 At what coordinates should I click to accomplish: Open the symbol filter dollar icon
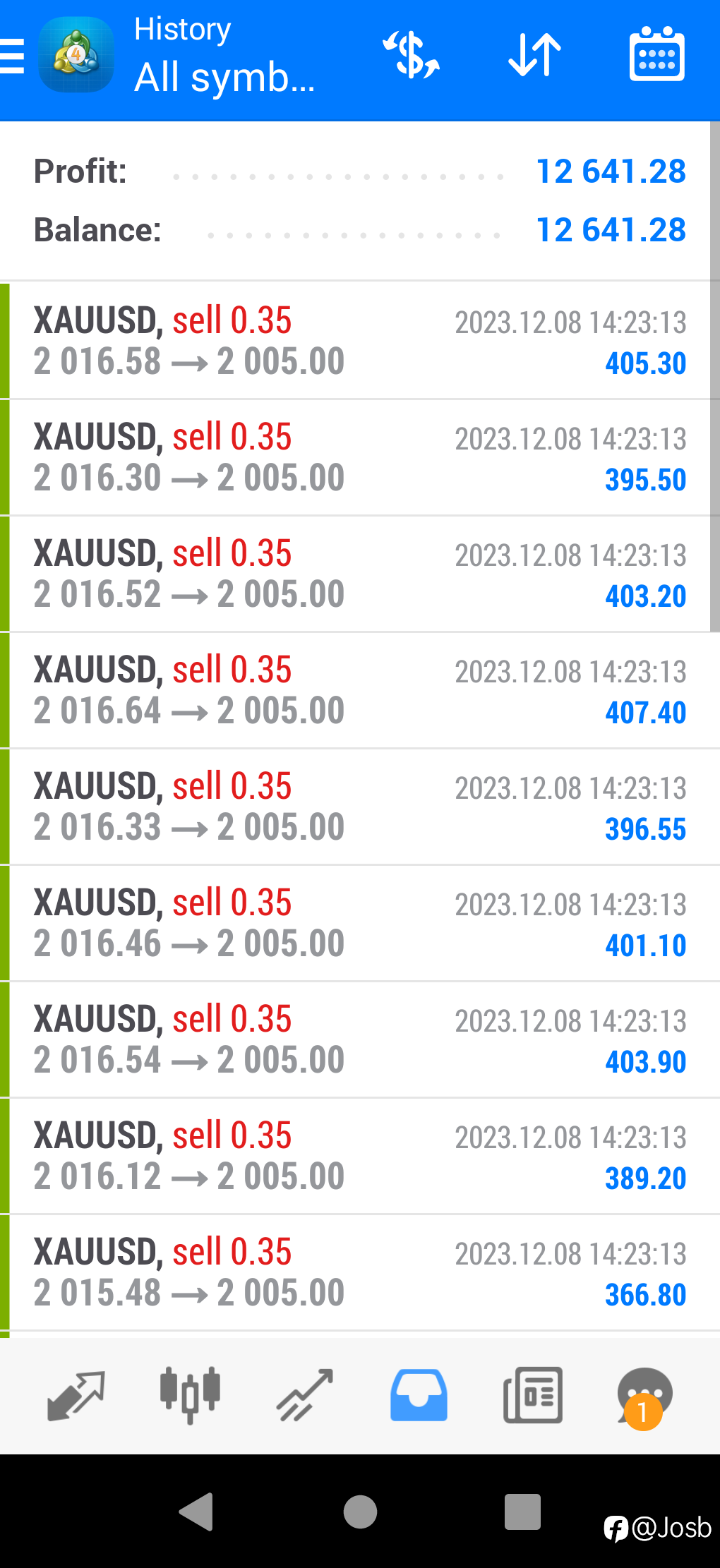click(x=412, y=55)
